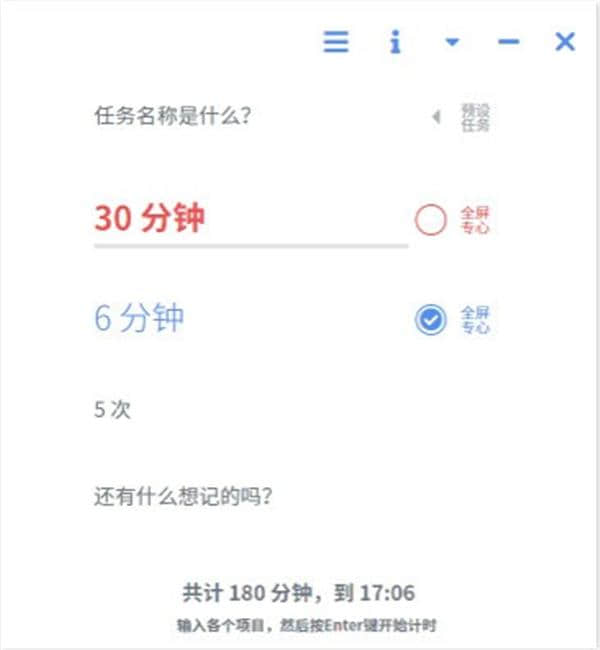Open the info icon
The width and height of the screenshot is (600, 650).
[x=395, y=42]
